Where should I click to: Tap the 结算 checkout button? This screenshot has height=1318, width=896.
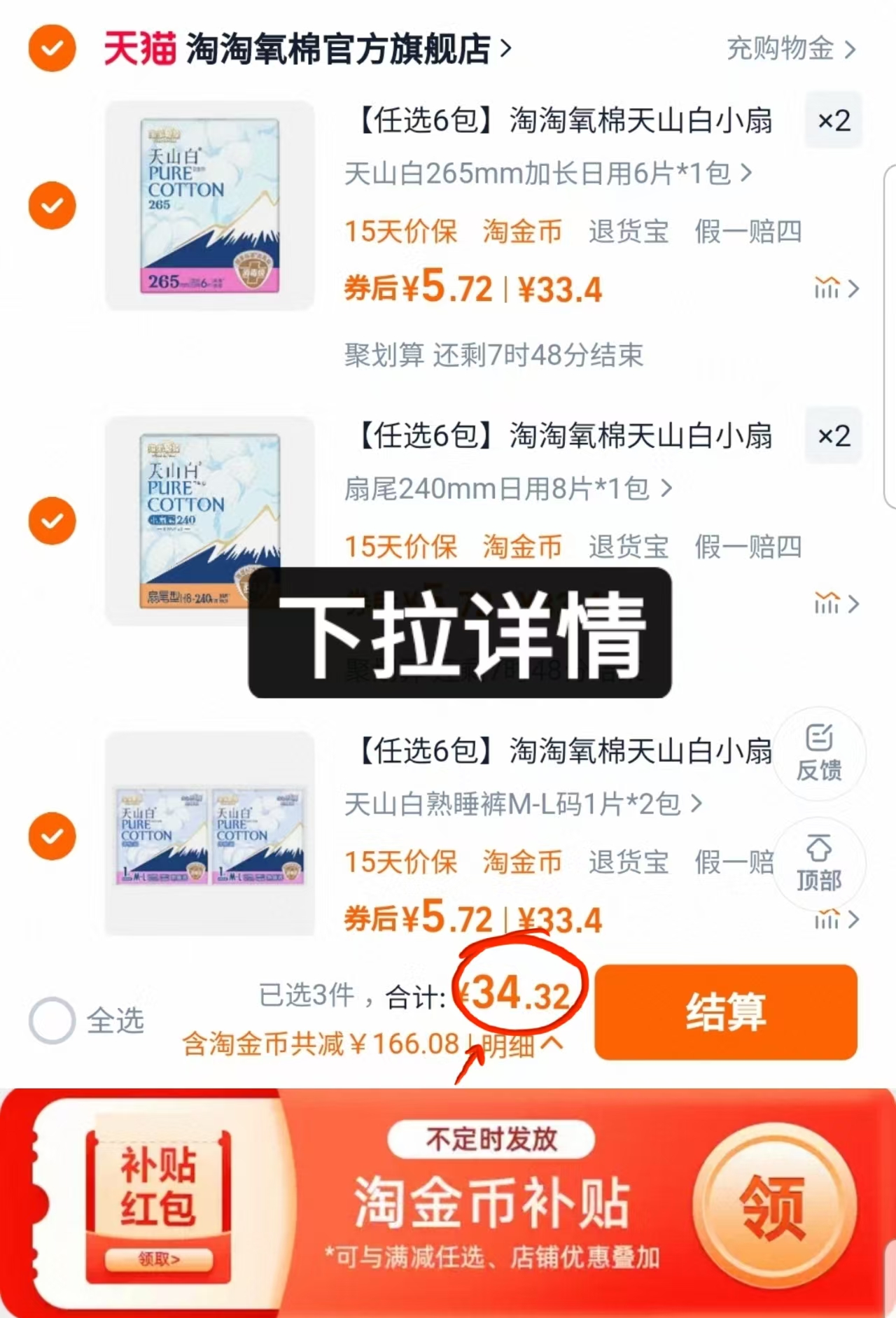(725, 1014)
